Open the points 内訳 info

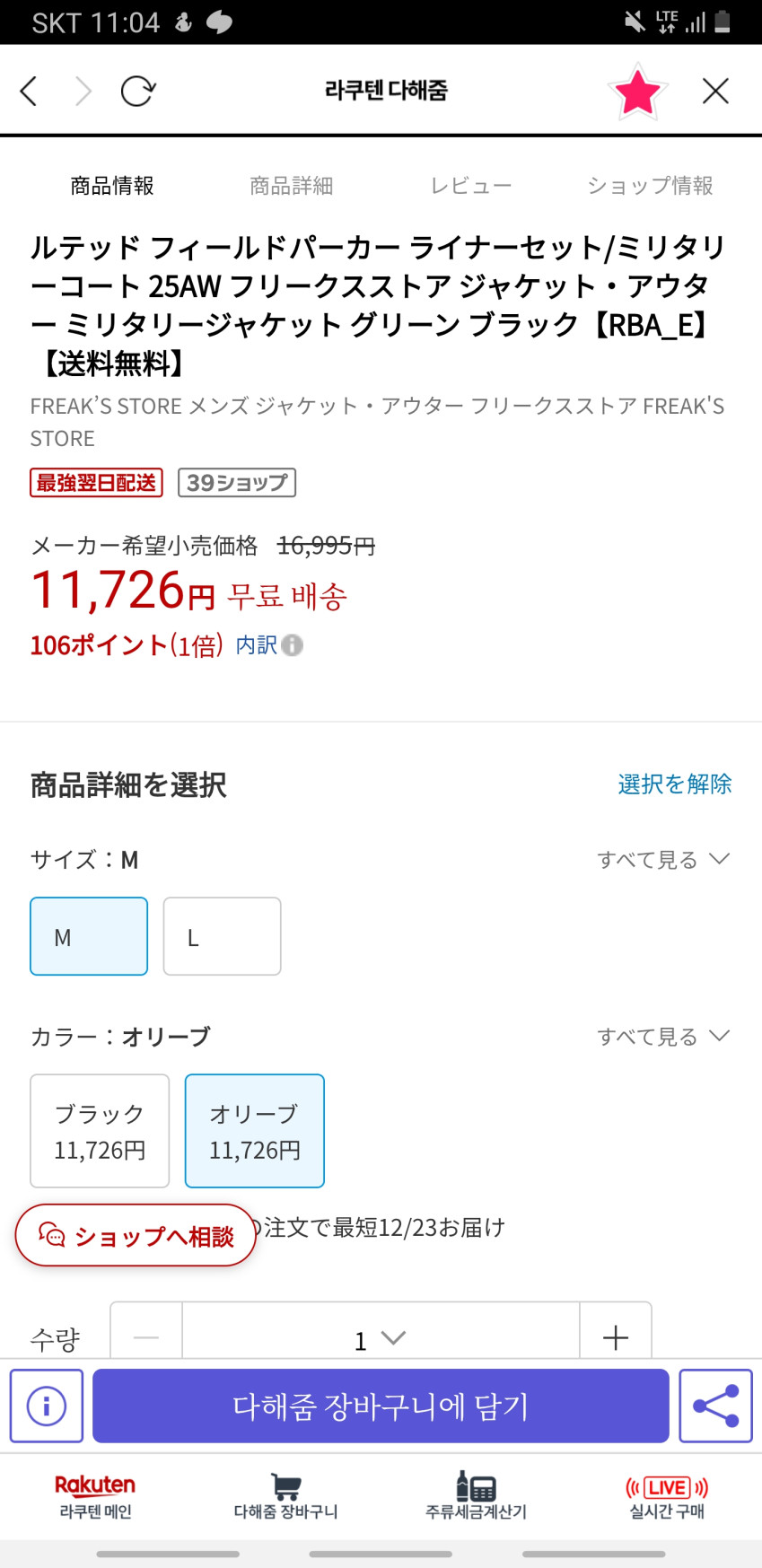(268, 645)
